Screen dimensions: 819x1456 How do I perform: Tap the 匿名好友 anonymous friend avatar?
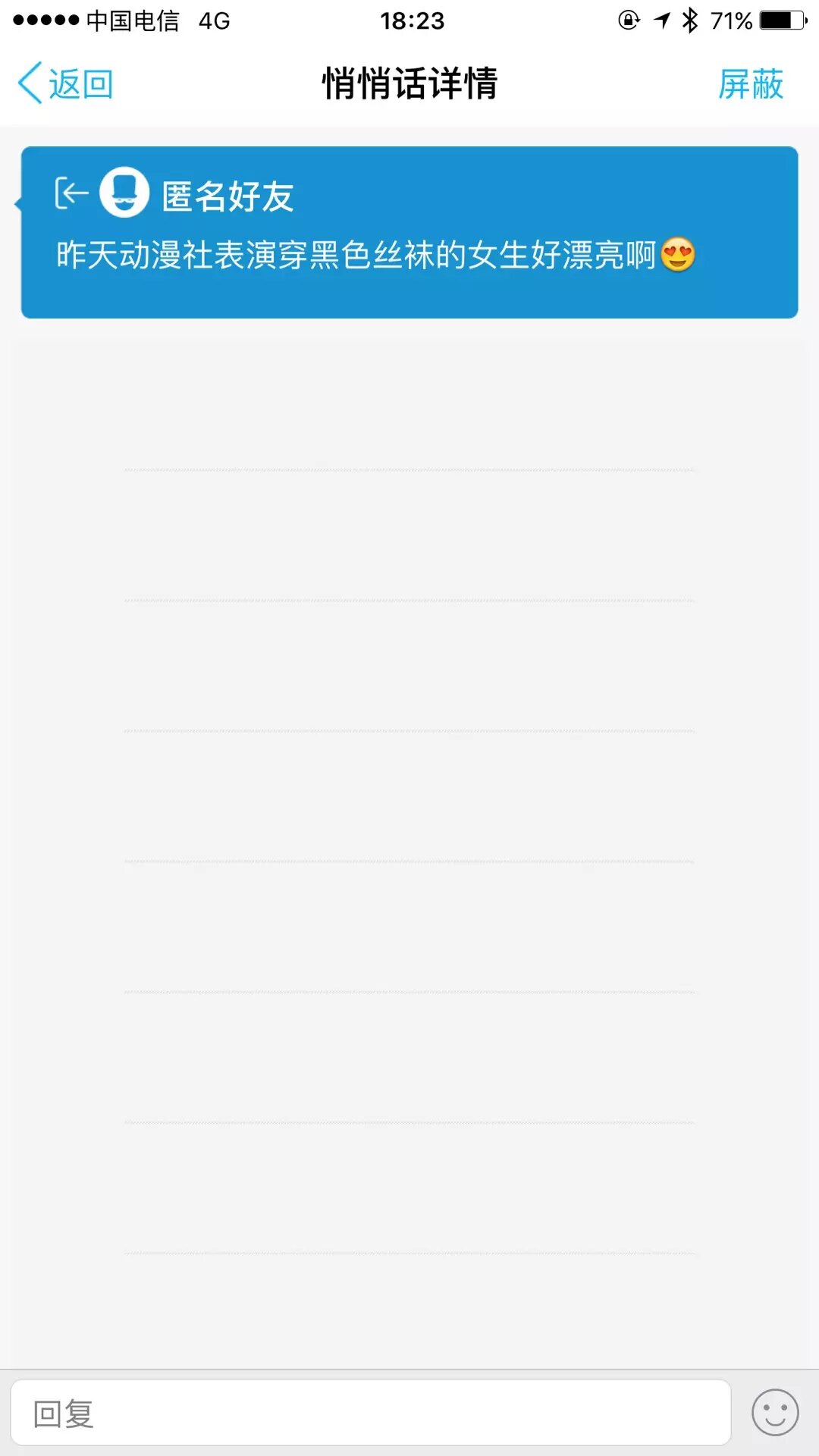tap(124, 193)
